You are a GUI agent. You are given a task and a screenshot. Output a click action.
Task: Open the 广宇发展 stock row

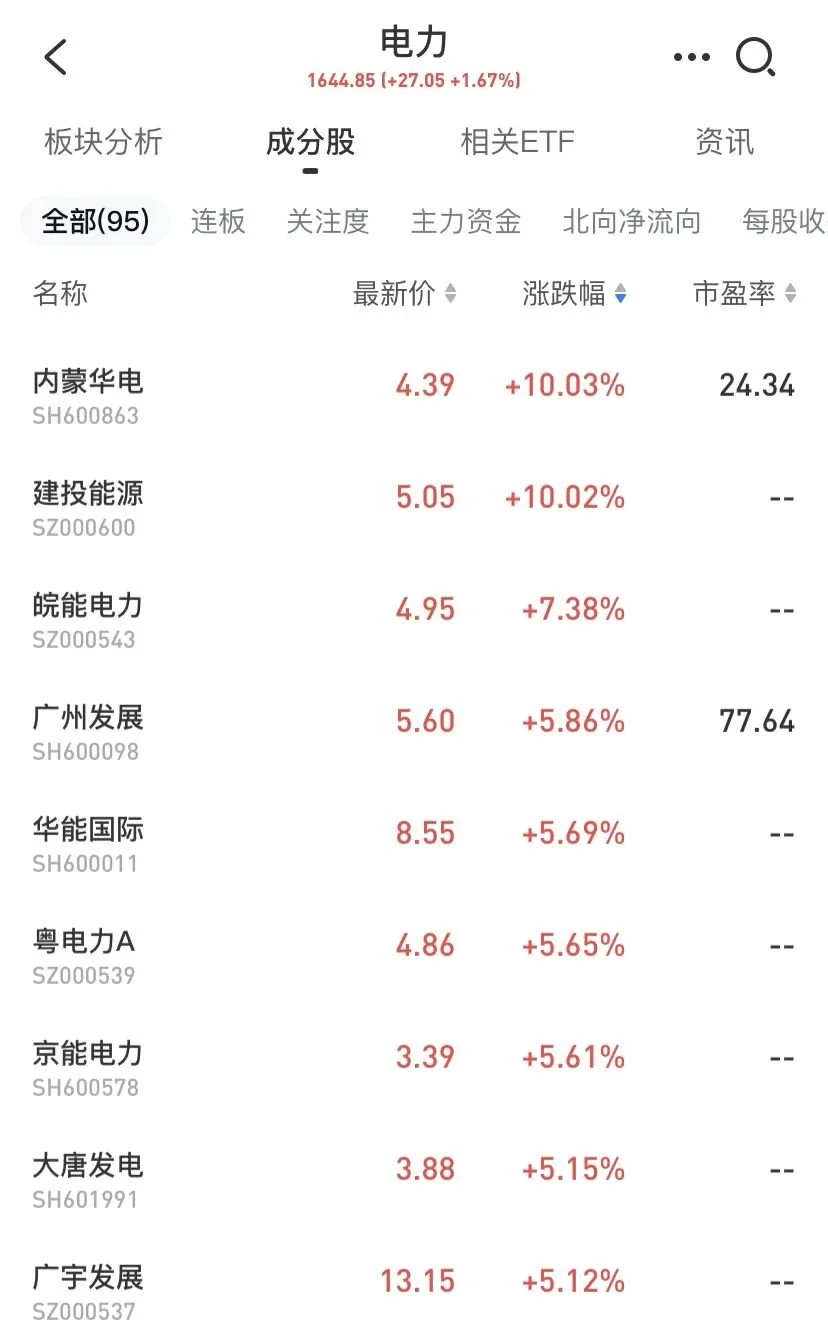tap(414, 1288)
